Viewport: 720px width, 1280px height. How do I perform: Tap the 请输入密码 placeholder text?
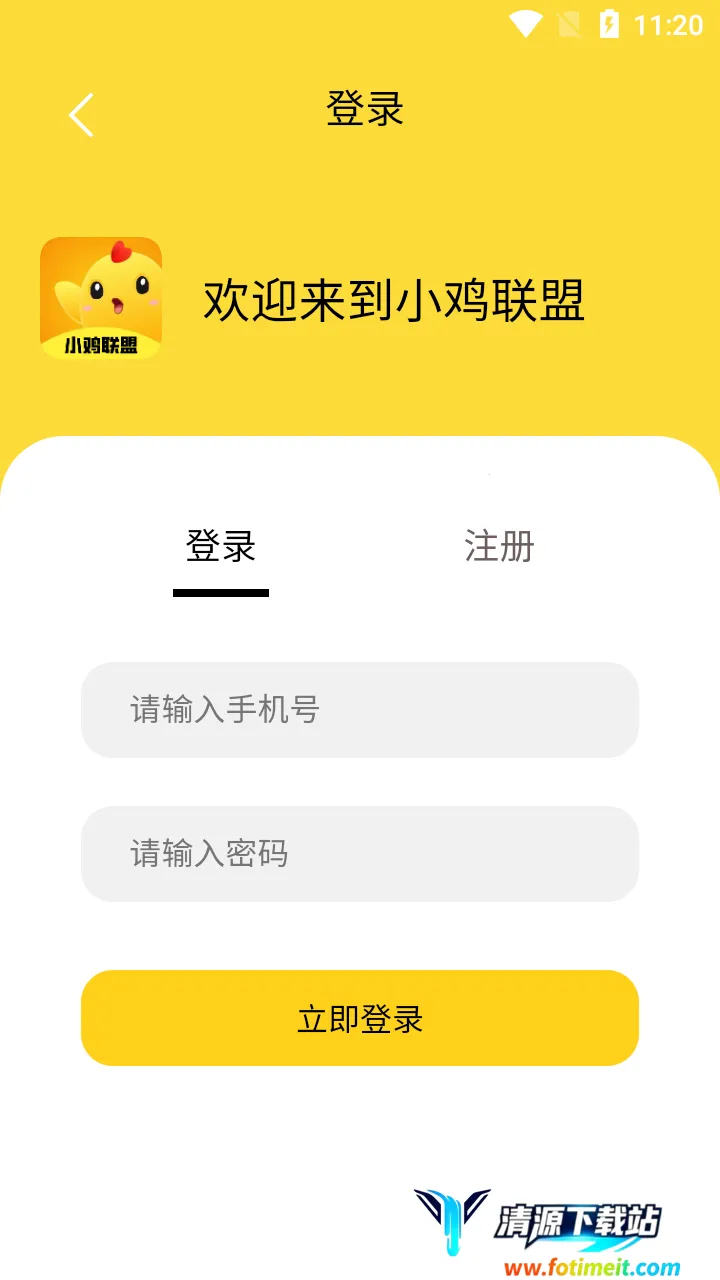click(208, 854)
